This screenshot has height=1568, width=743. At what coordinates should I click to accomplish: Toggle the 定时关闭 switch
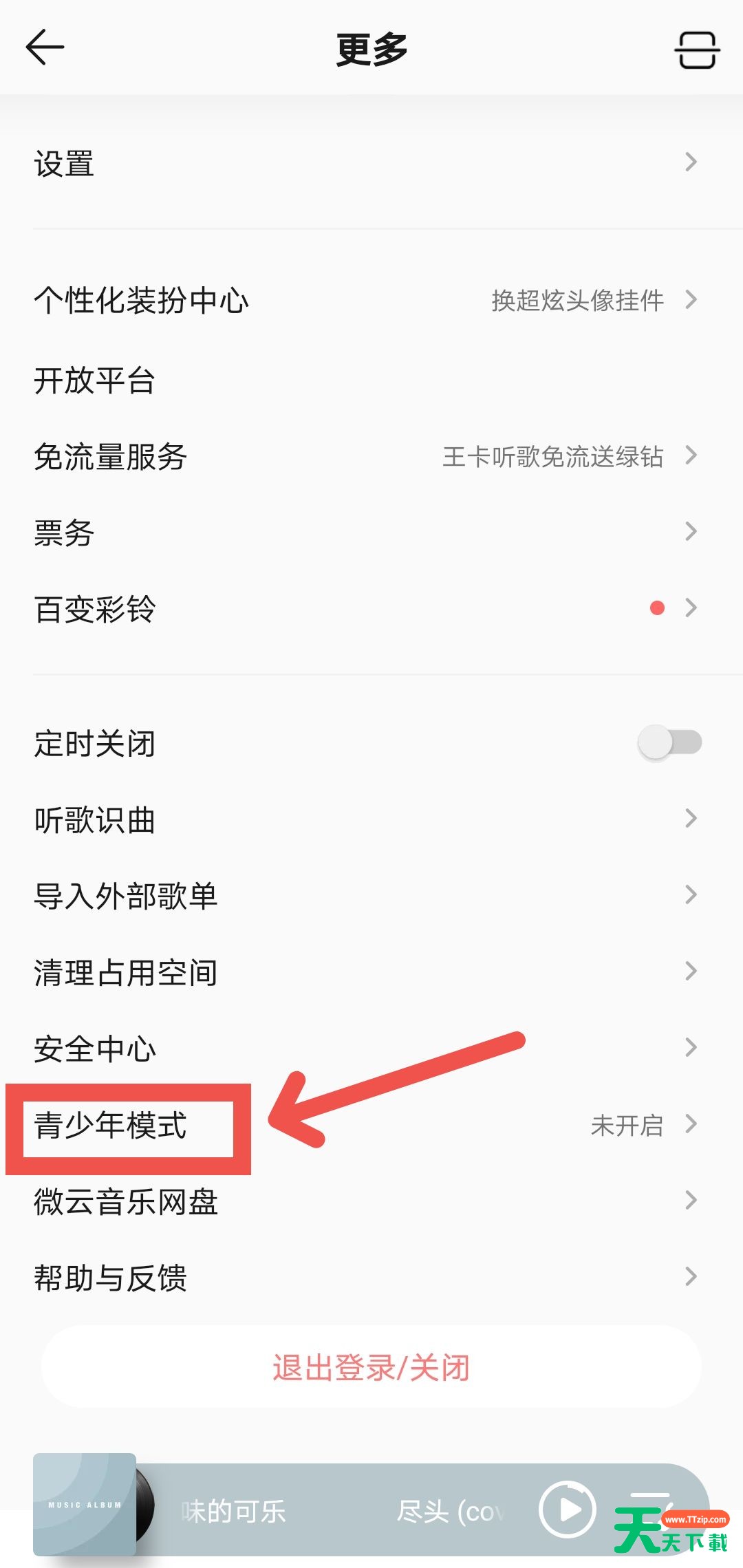669,742
